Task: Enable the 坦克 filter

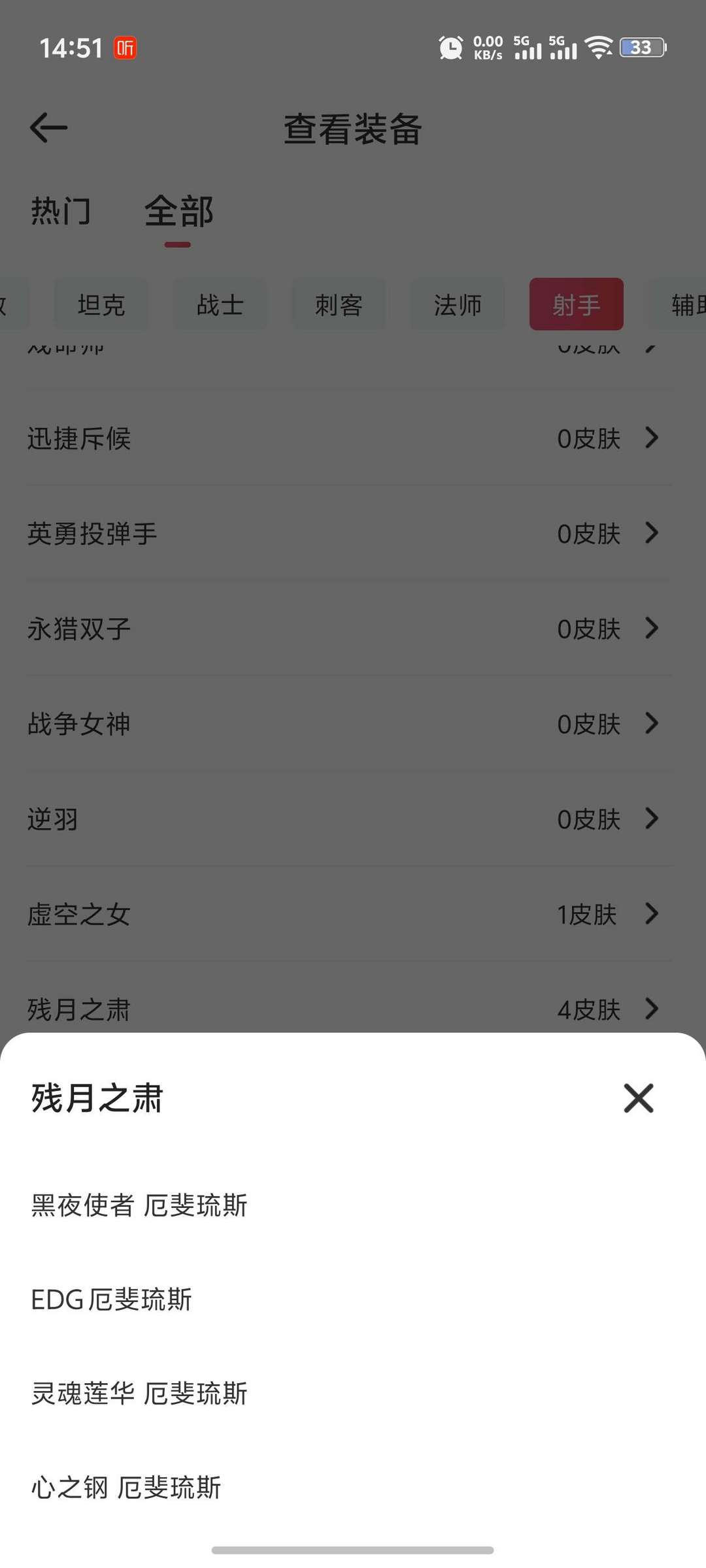Action: [x=101, y=304]
